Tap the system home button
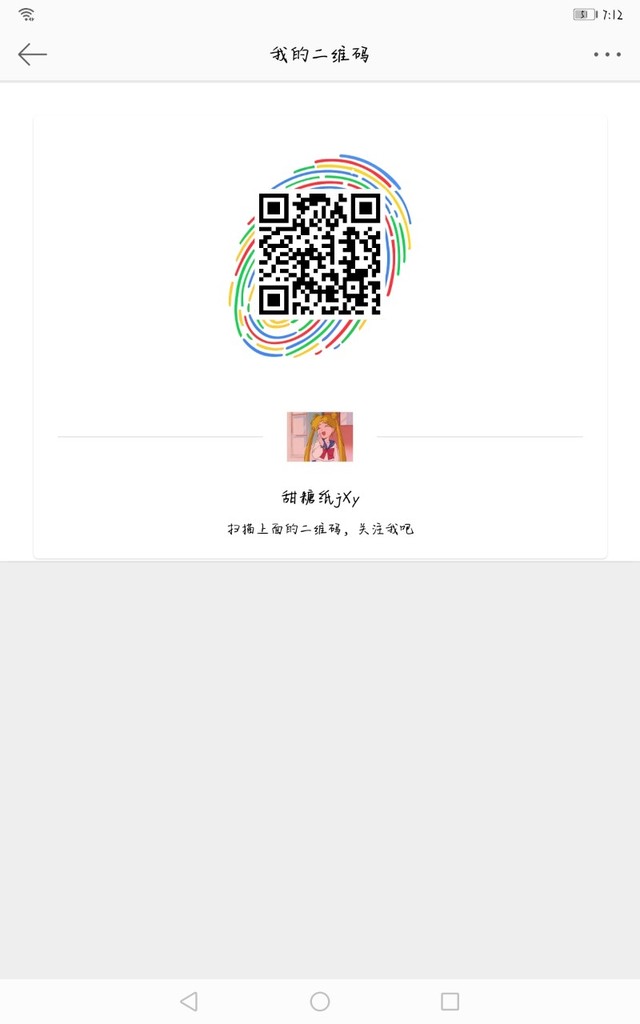 pyautogui.click(x=320, y=1001)
